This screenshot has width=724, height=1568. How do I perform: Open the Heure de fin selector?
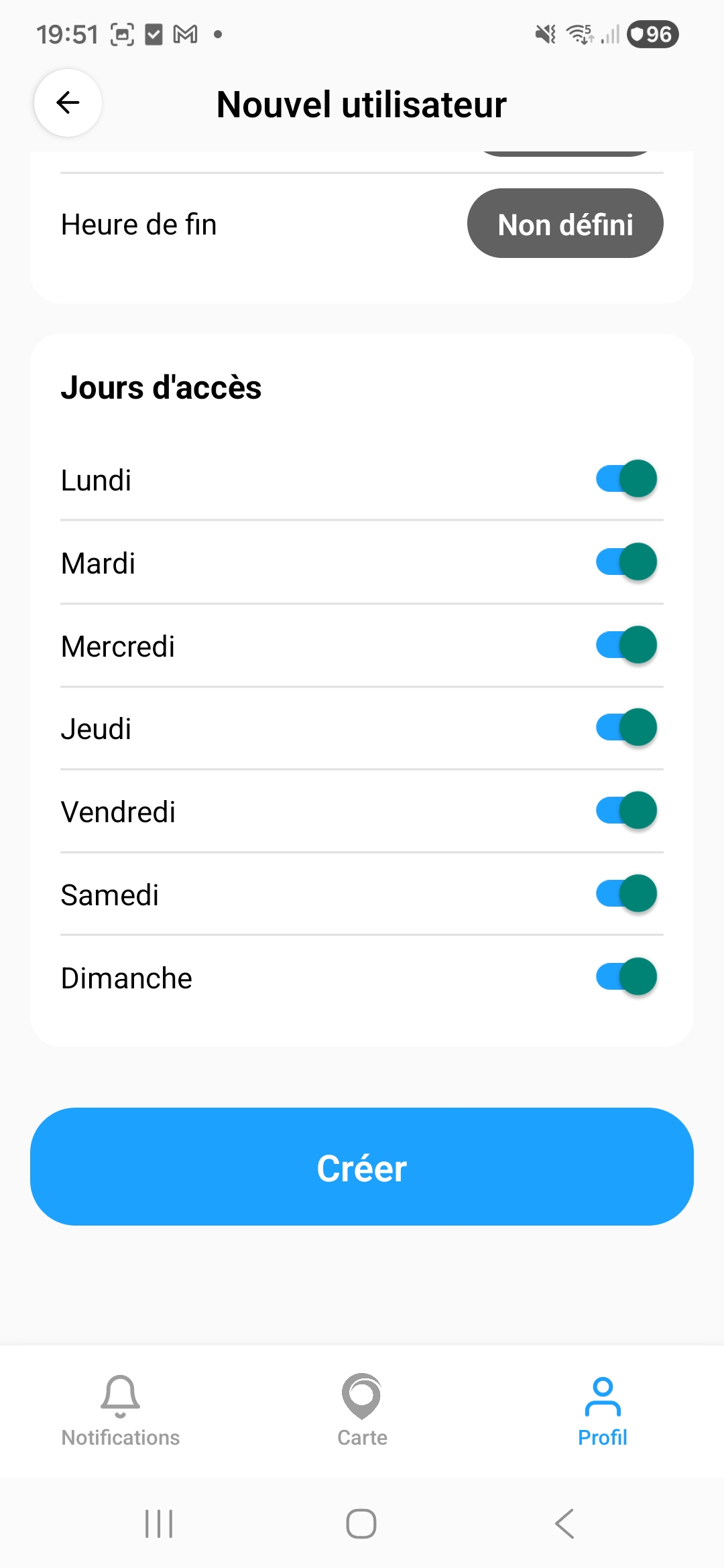tap(564, 223)
